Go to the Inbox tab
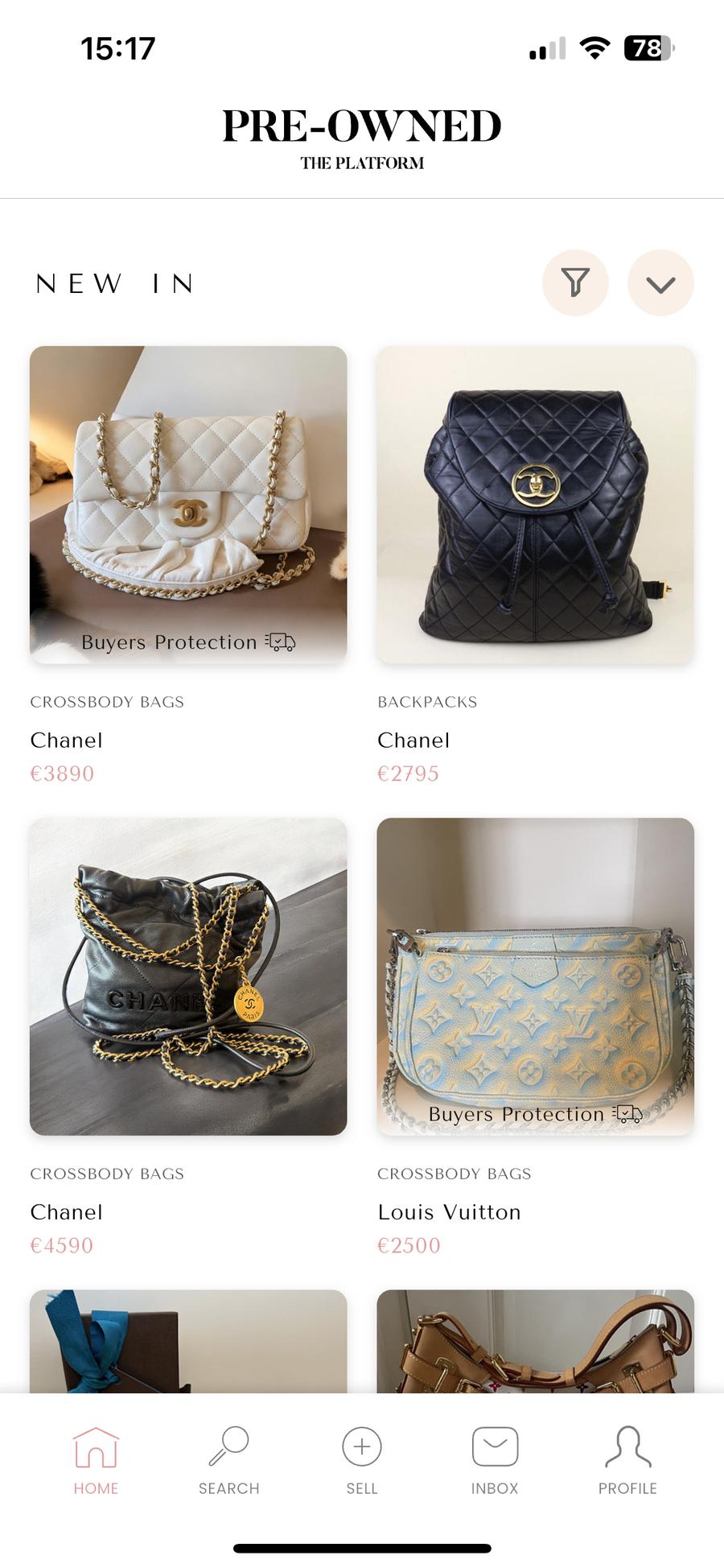 [495, 1460]
